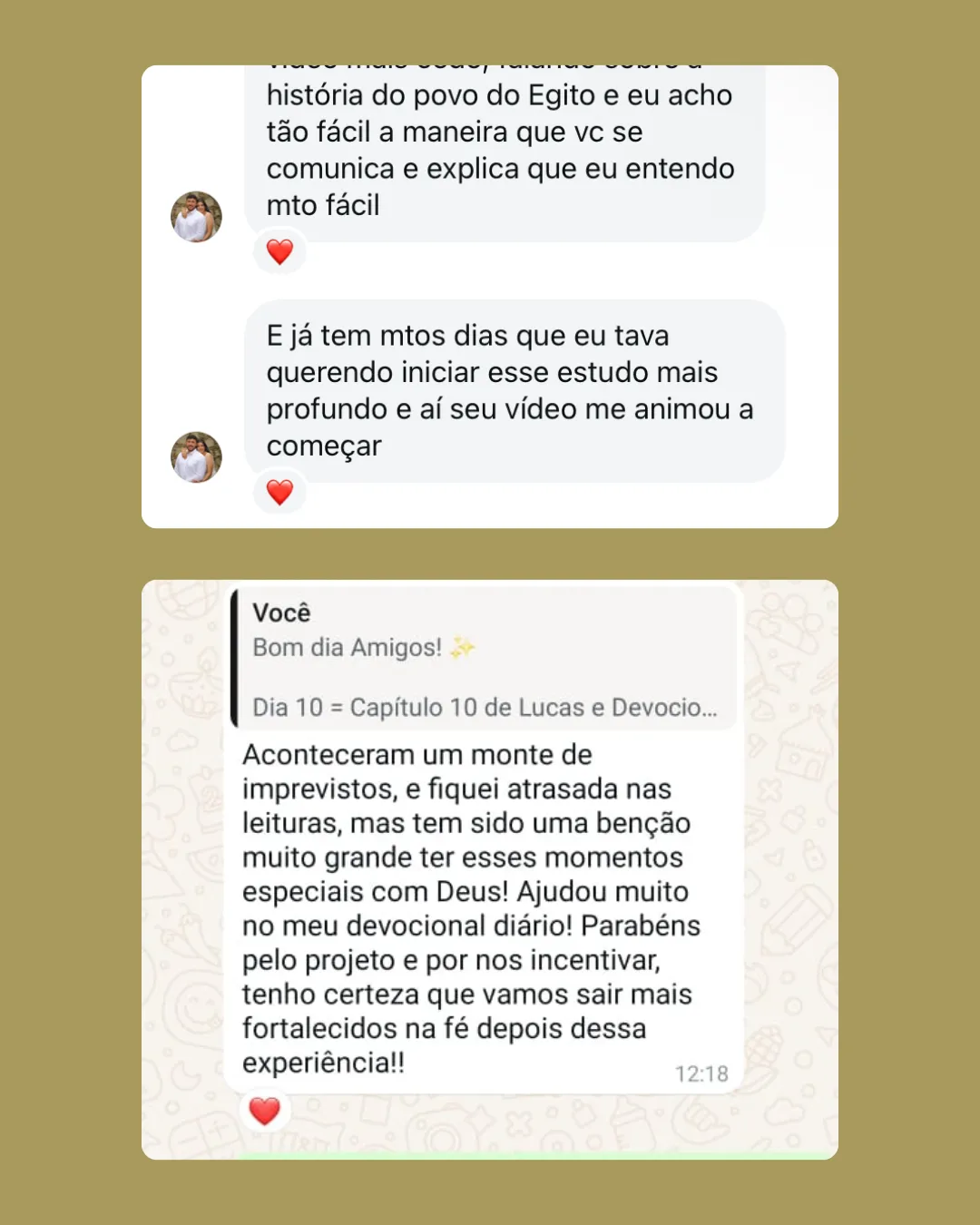980x1225 pixels.
Task: Select the sparkle emoji in 'Bom dia Amigos!'
Action: [461, 647]
